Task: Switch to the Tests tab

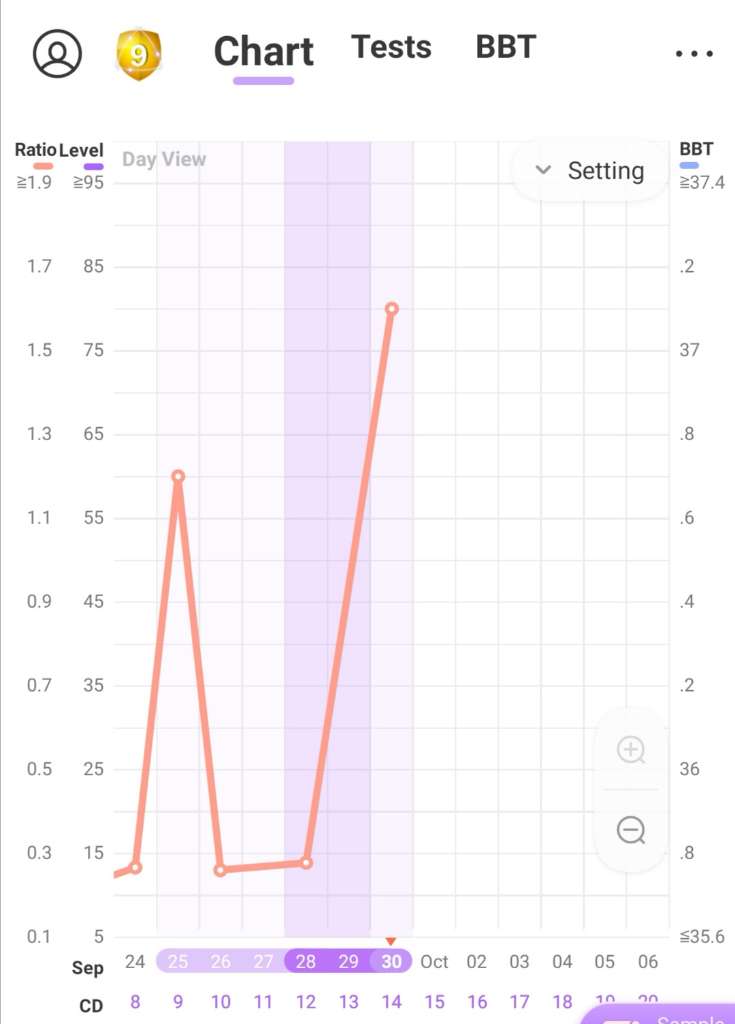Action: coord(391,47)
